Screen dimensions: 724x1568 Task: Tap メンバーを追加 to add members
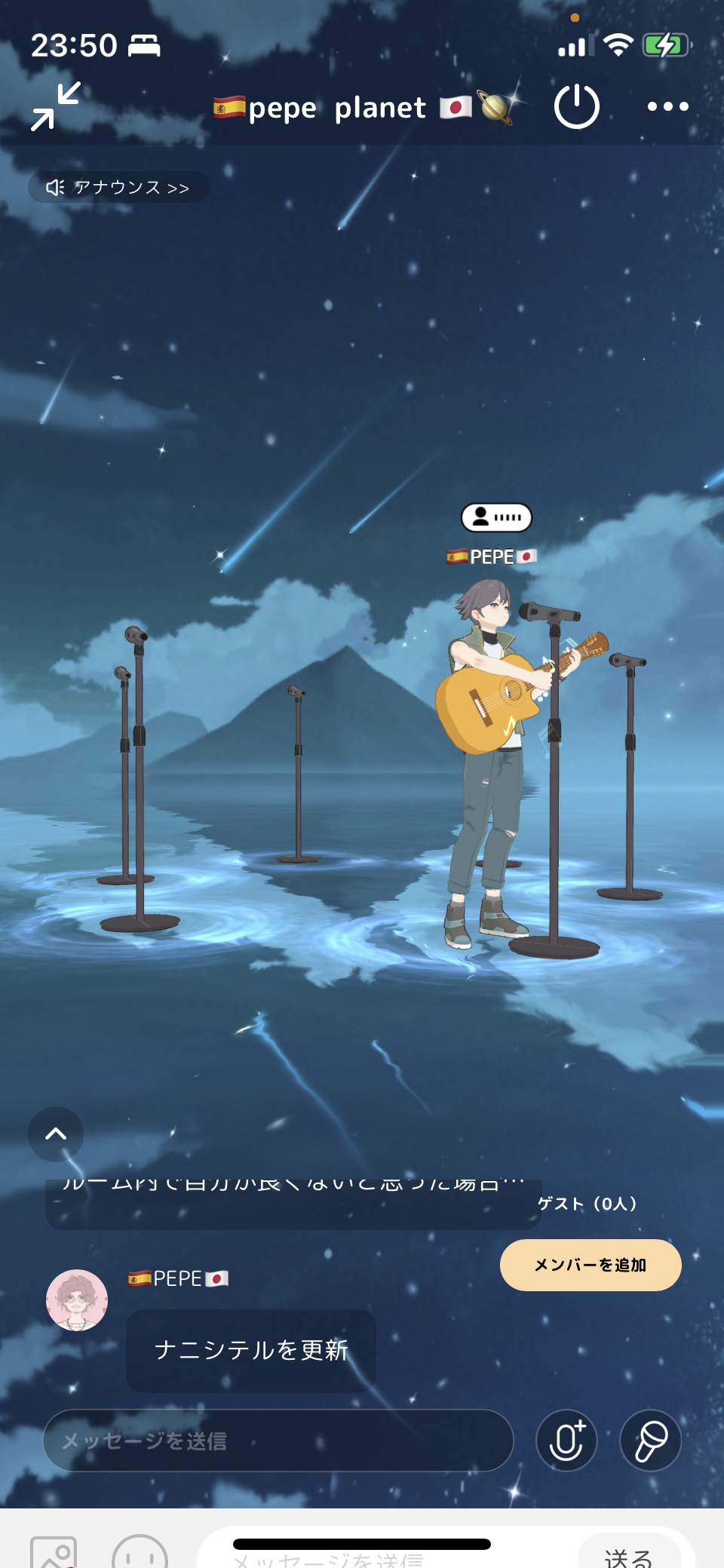591,1265
